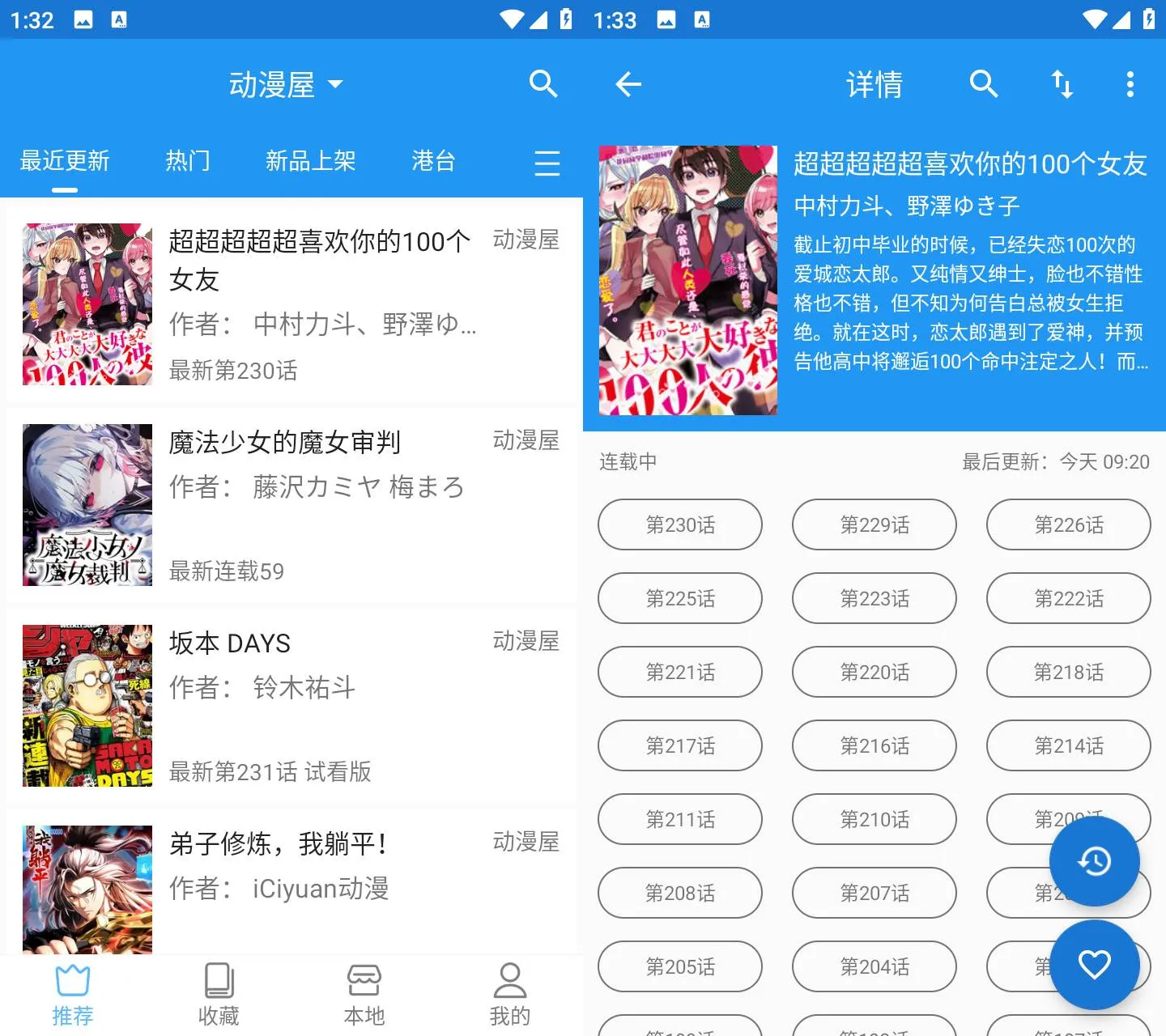Open chapter 第216话
Image resolution: width=1166 pixels, height=1036 pixels.
(x=874, y=745)
